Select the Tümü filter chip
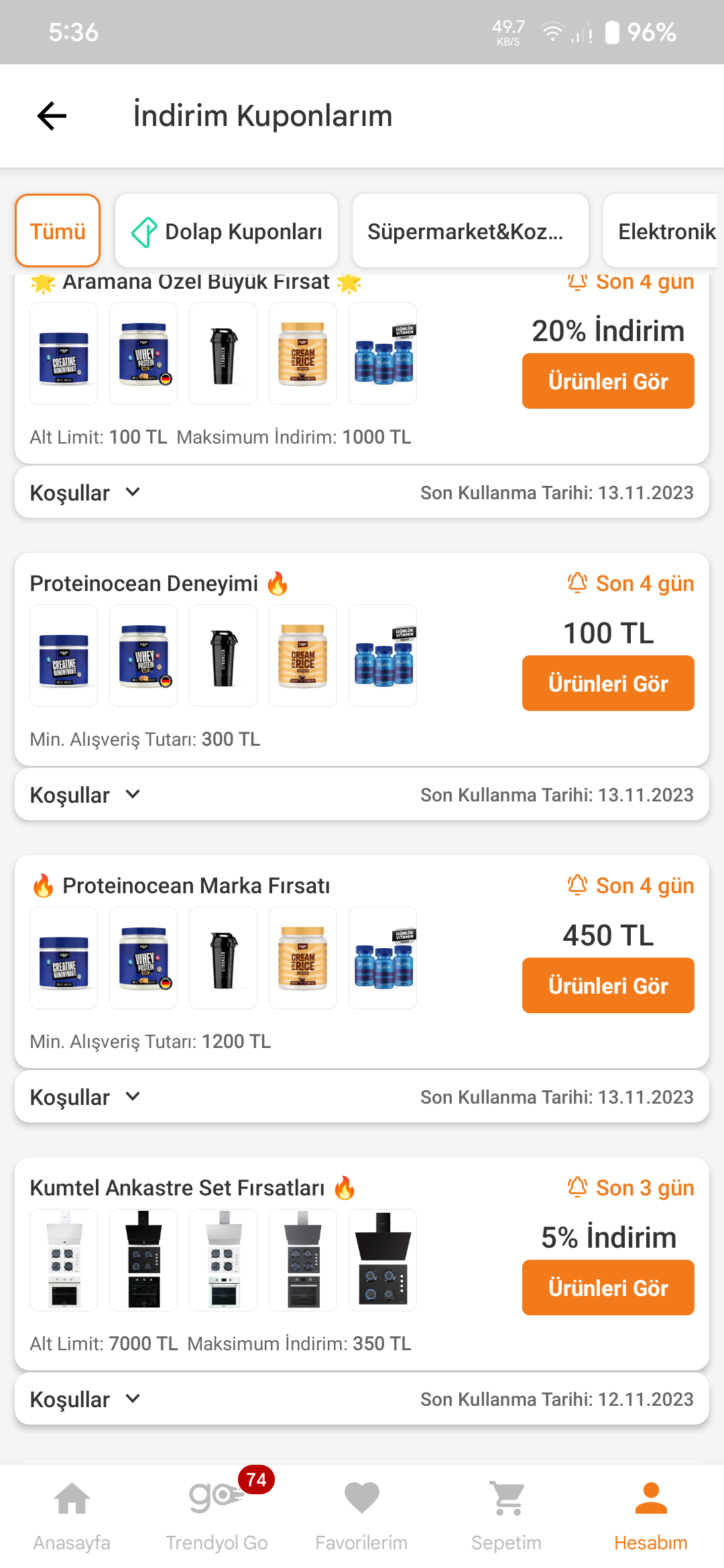 point(58,231)
